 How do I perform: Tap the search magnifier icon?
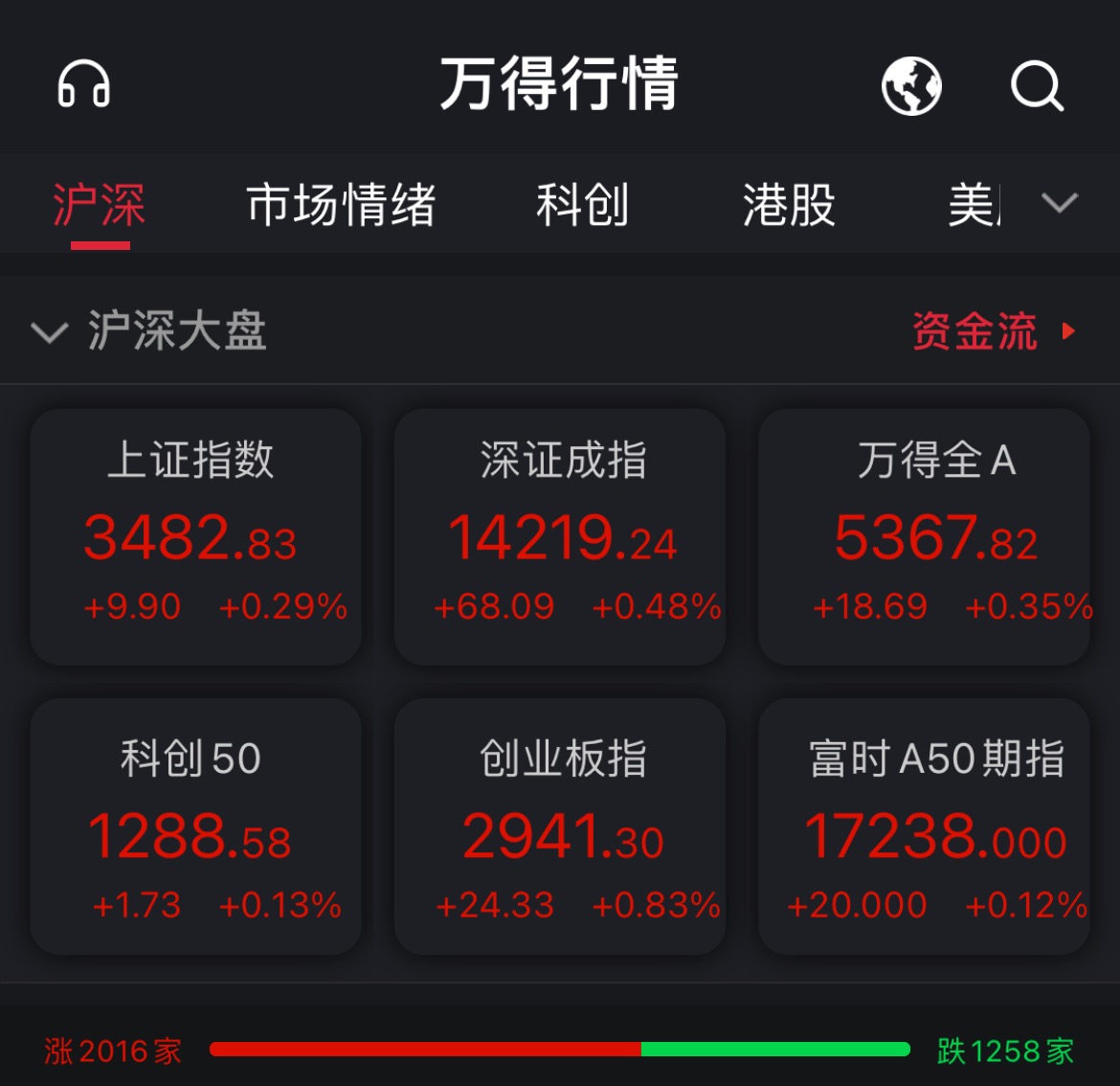1037,86
